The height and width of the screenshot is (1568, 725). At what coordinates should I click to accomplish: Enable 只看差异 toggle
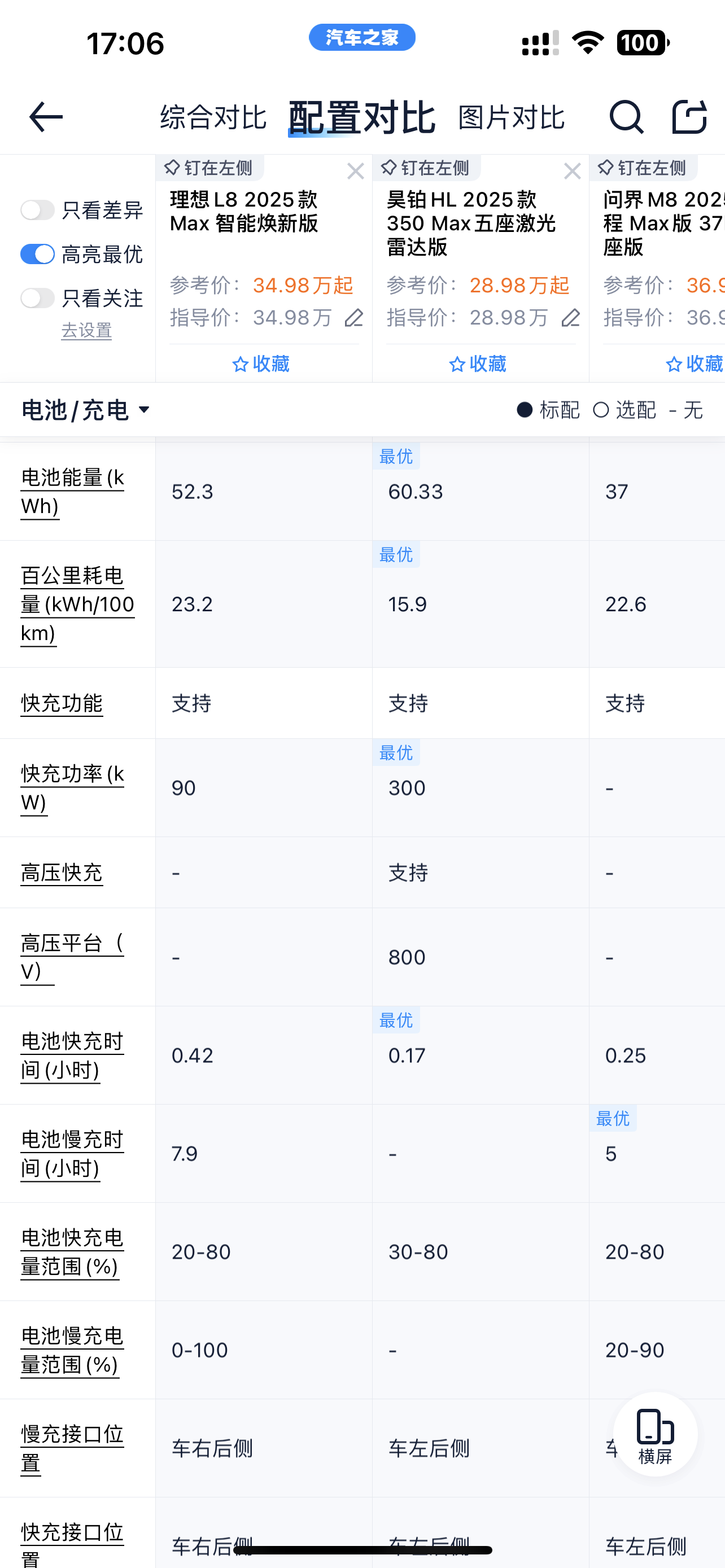pos(37,209)
